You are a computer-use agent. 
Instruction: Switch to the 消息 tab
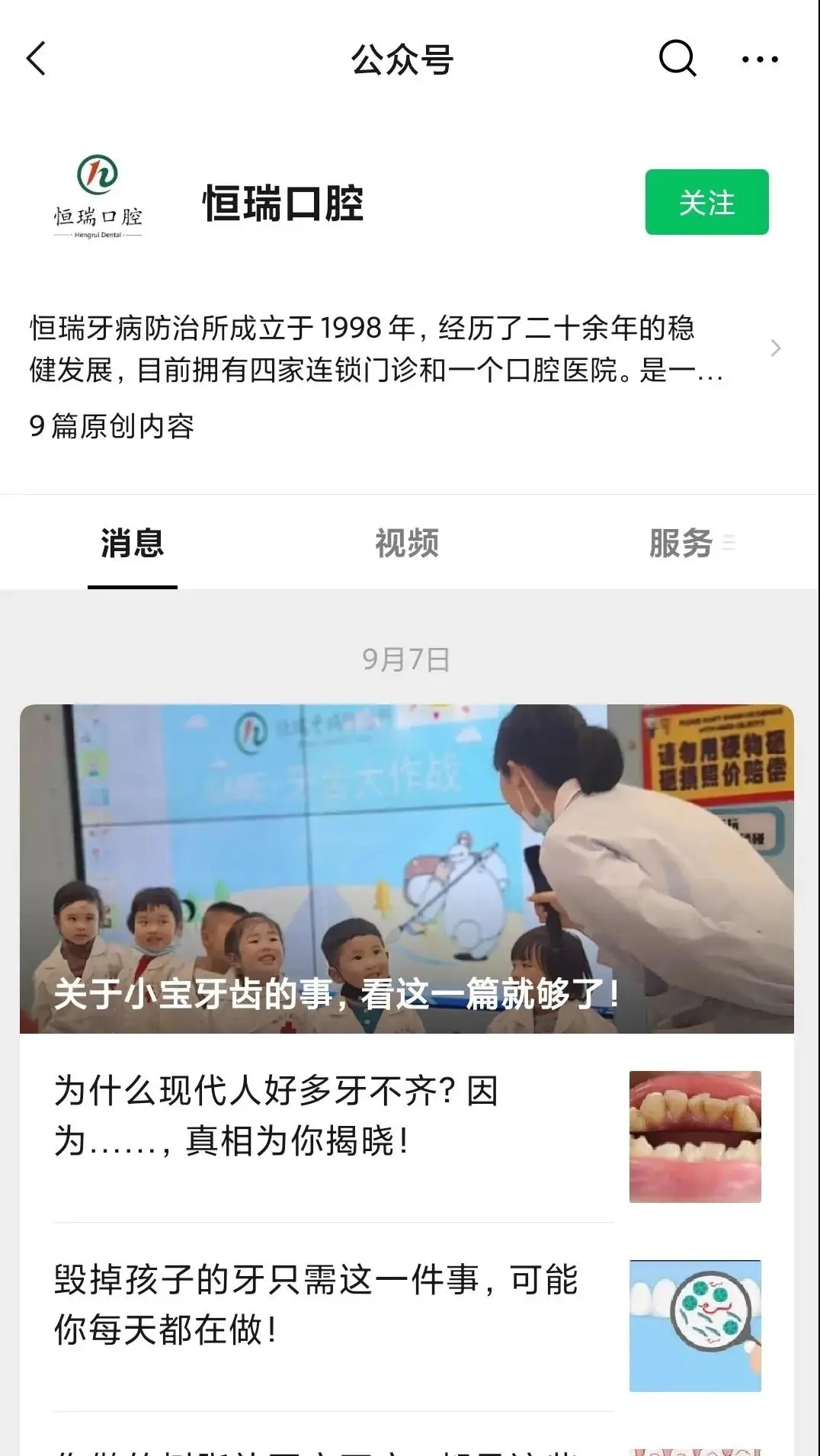[x=132, y=544]
